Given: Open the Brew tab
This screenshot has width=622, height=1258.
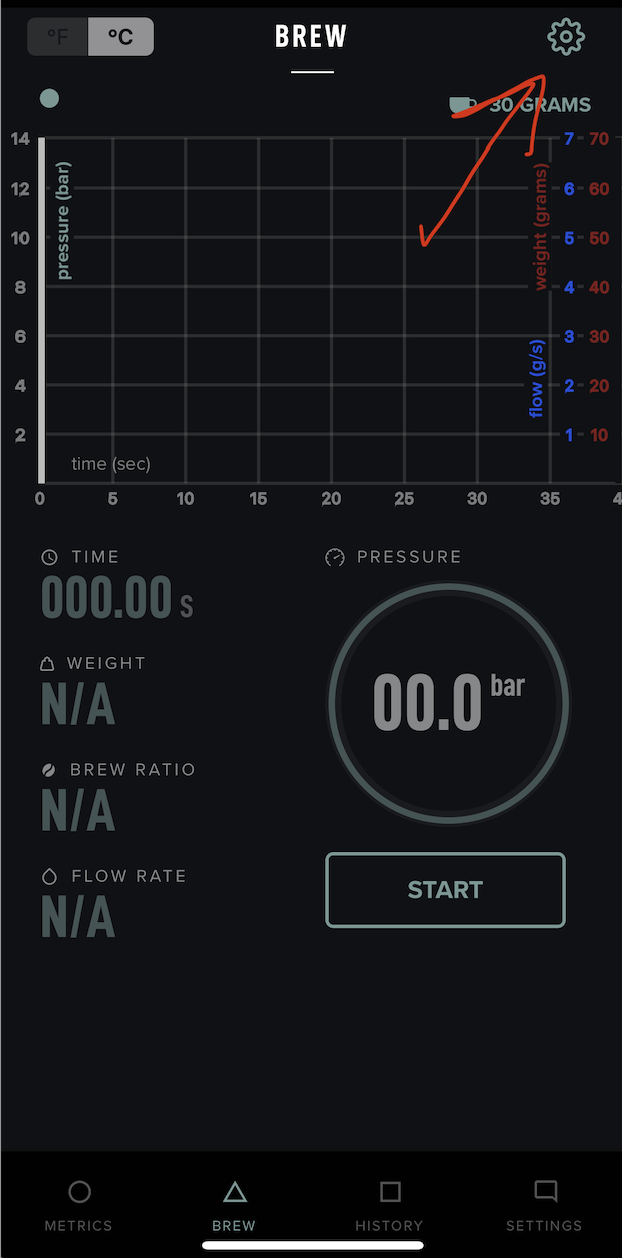Looking at the screenshot, I should 234,1205.
